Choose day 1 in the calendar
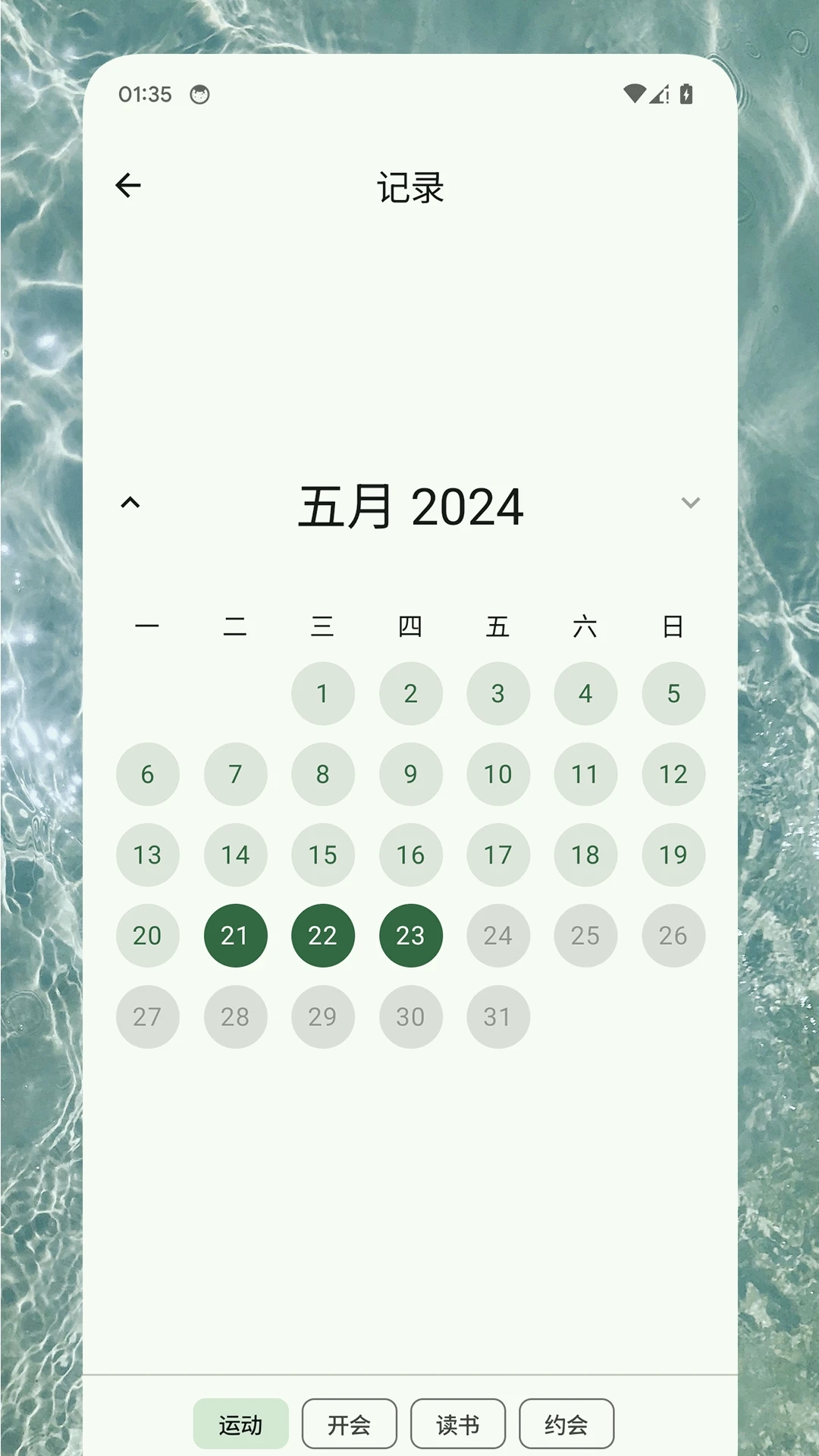Image resolution: width=819 pixels, height=1456 pixels. click(323, 693)
